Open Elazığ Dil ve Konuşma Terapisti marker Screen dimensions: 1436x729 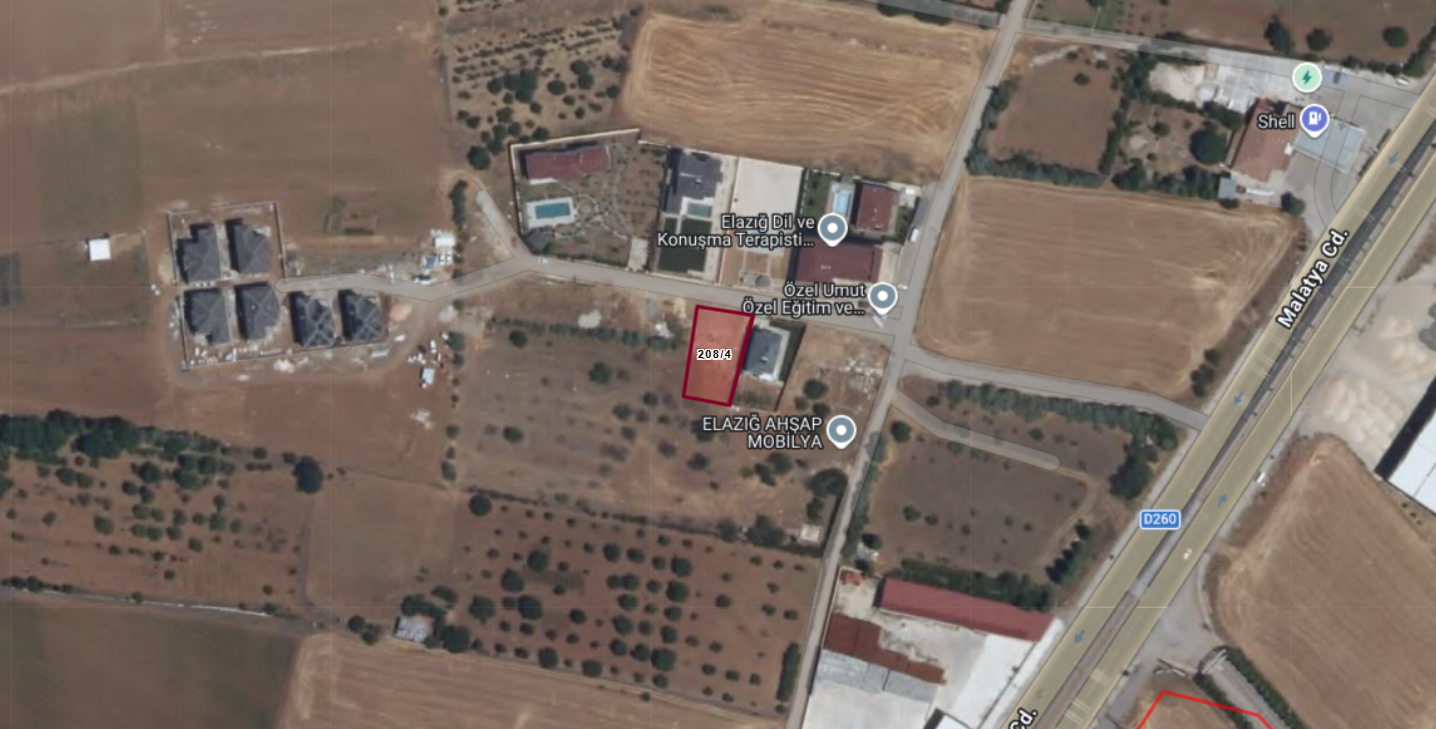[832, 231]
